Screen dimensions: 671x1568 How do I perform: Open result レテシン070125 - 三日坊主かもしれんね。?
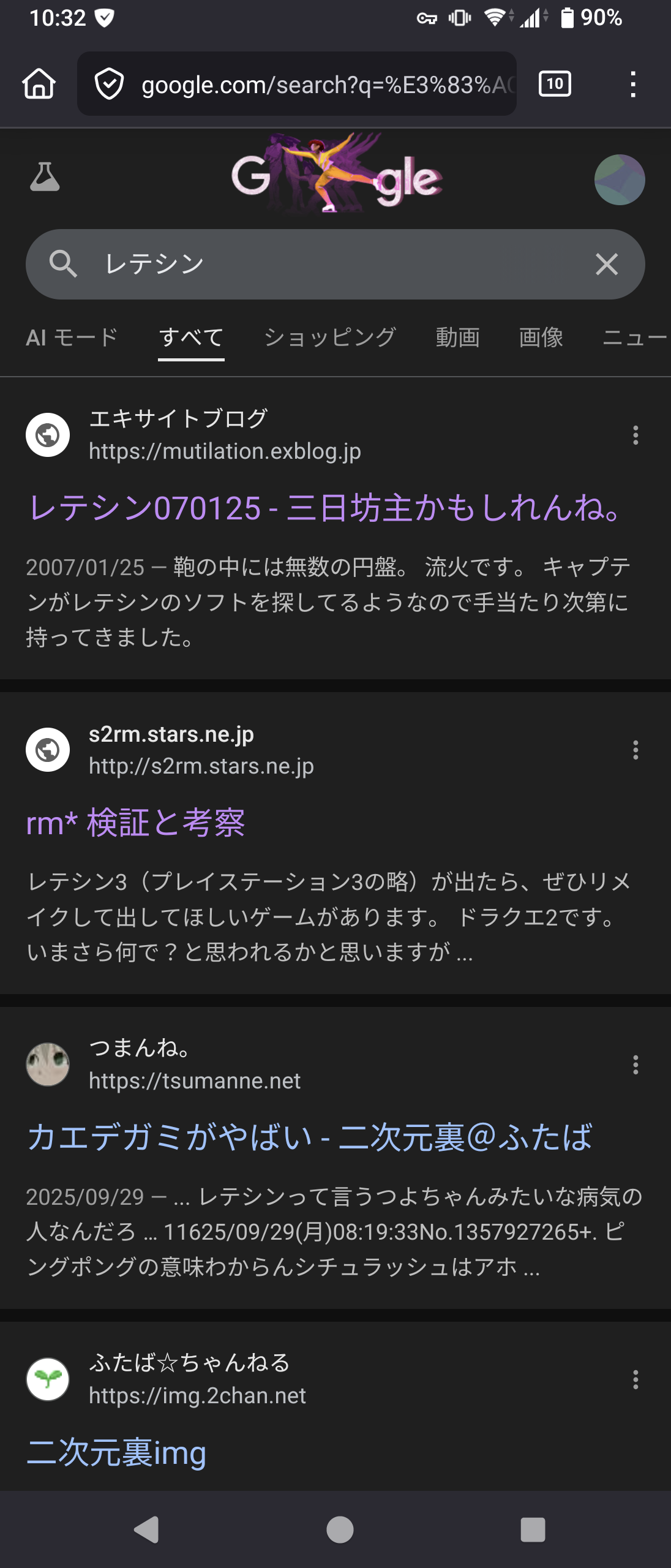pos(325,508)
